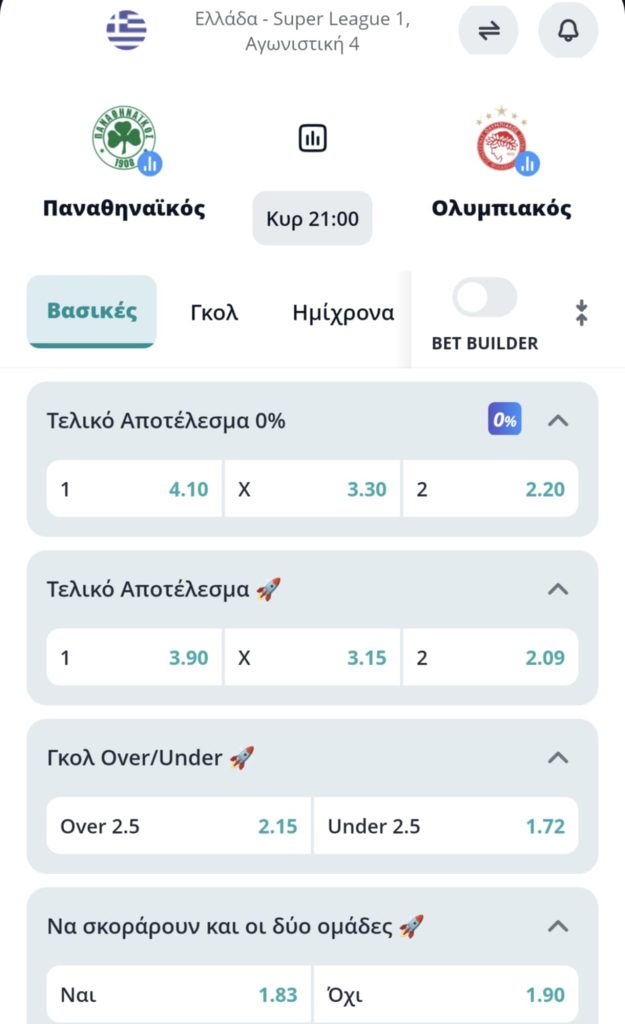Collapse all markets with the arrows icon
The height and width of the screenshot is (1024, 625).
(581, 312)
